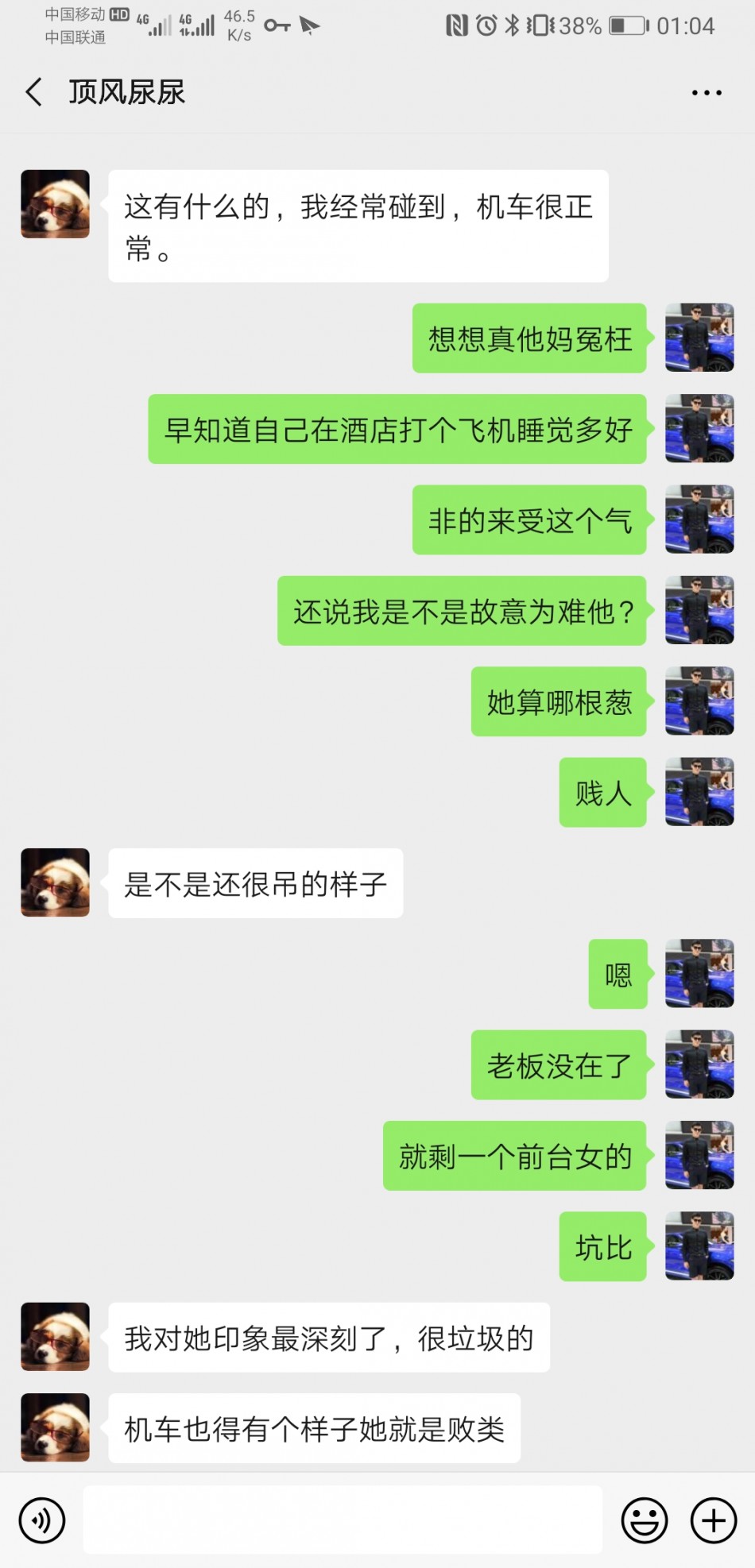Open dog avatar beside message 这有什么的

[55, 204]
